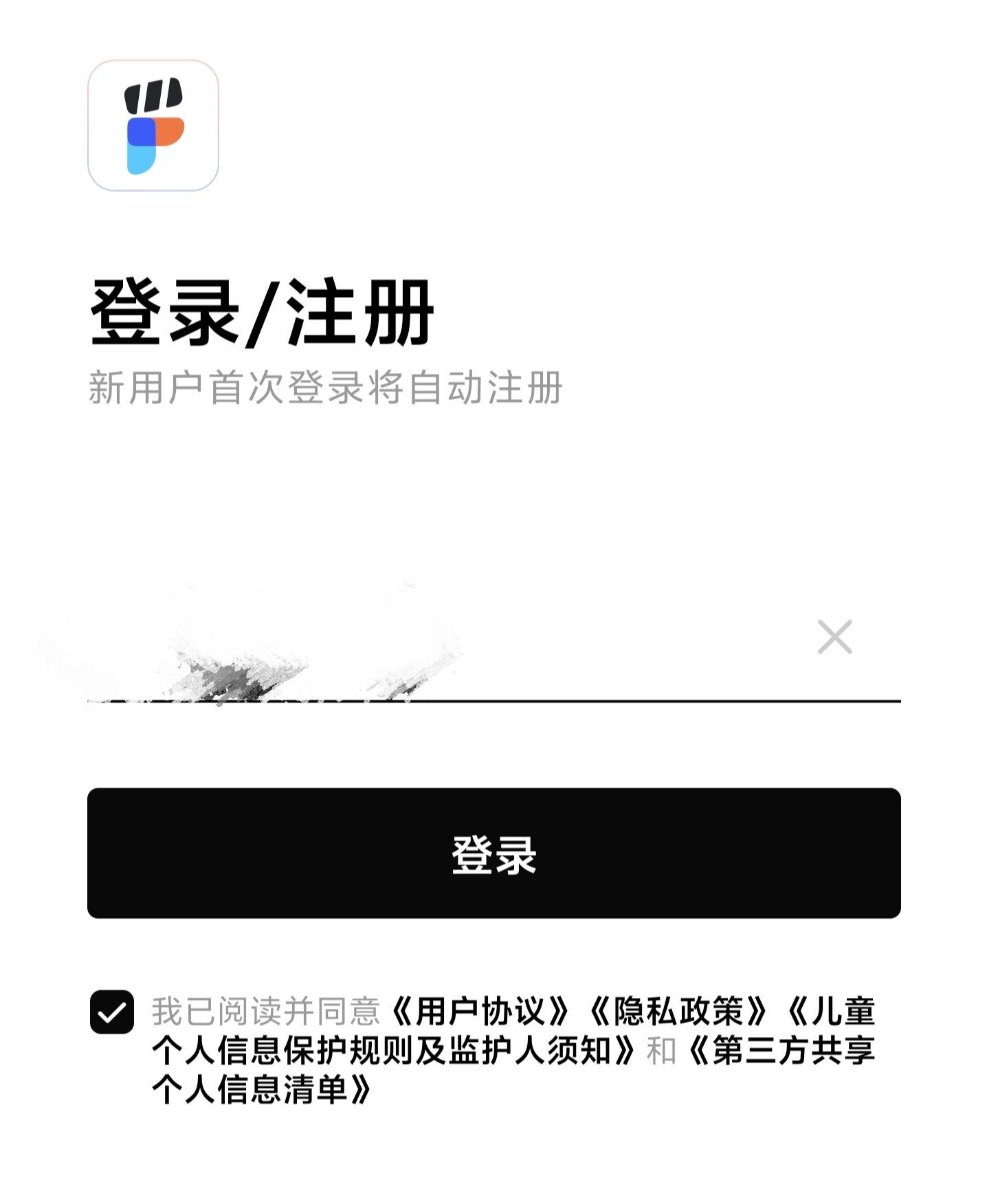
Task: Uncheck the agreement checkbox
Action: pyautogui.click(x=112, y=1012)
